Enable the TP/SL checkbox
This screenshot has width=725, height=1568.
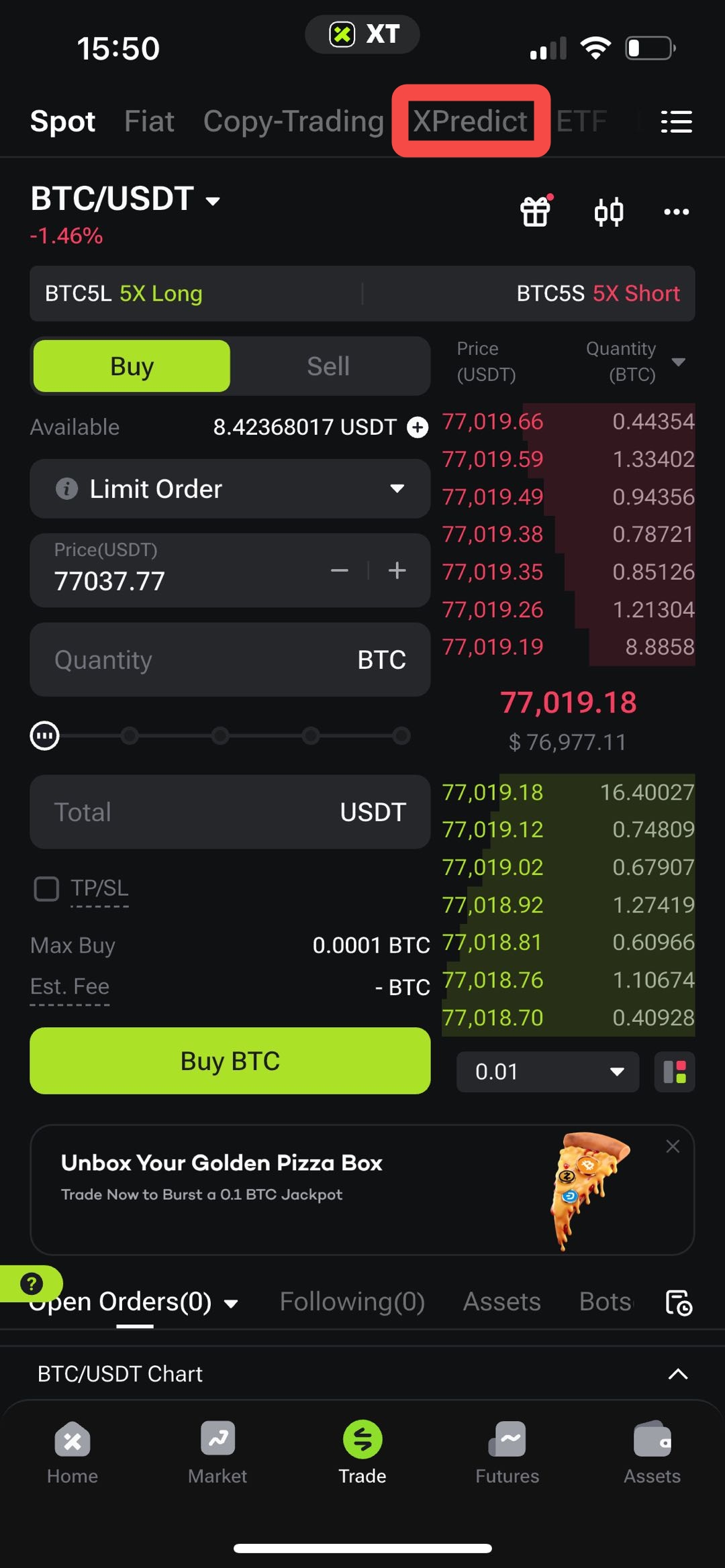click(x=46, y=889)
